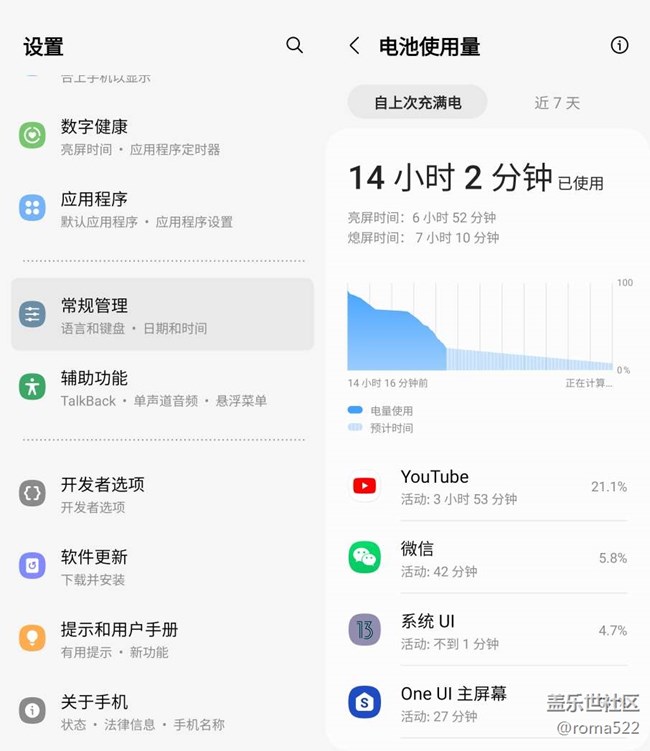Select the 自上次充满电 tab
Image resolution: width=650 pixels, height=751 pixels.
417,103
